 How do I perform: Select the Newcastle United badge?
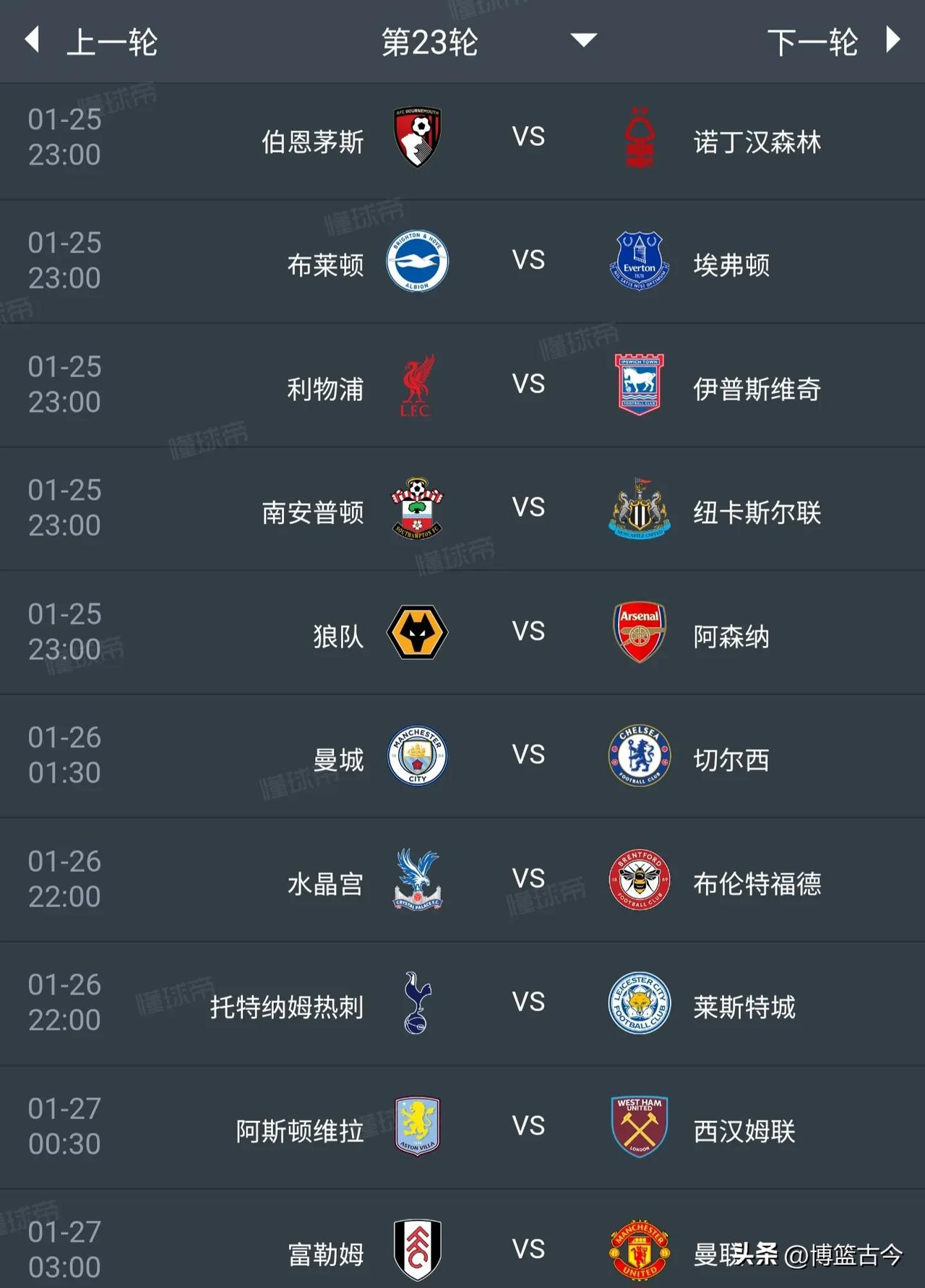(x=639, y=509)
